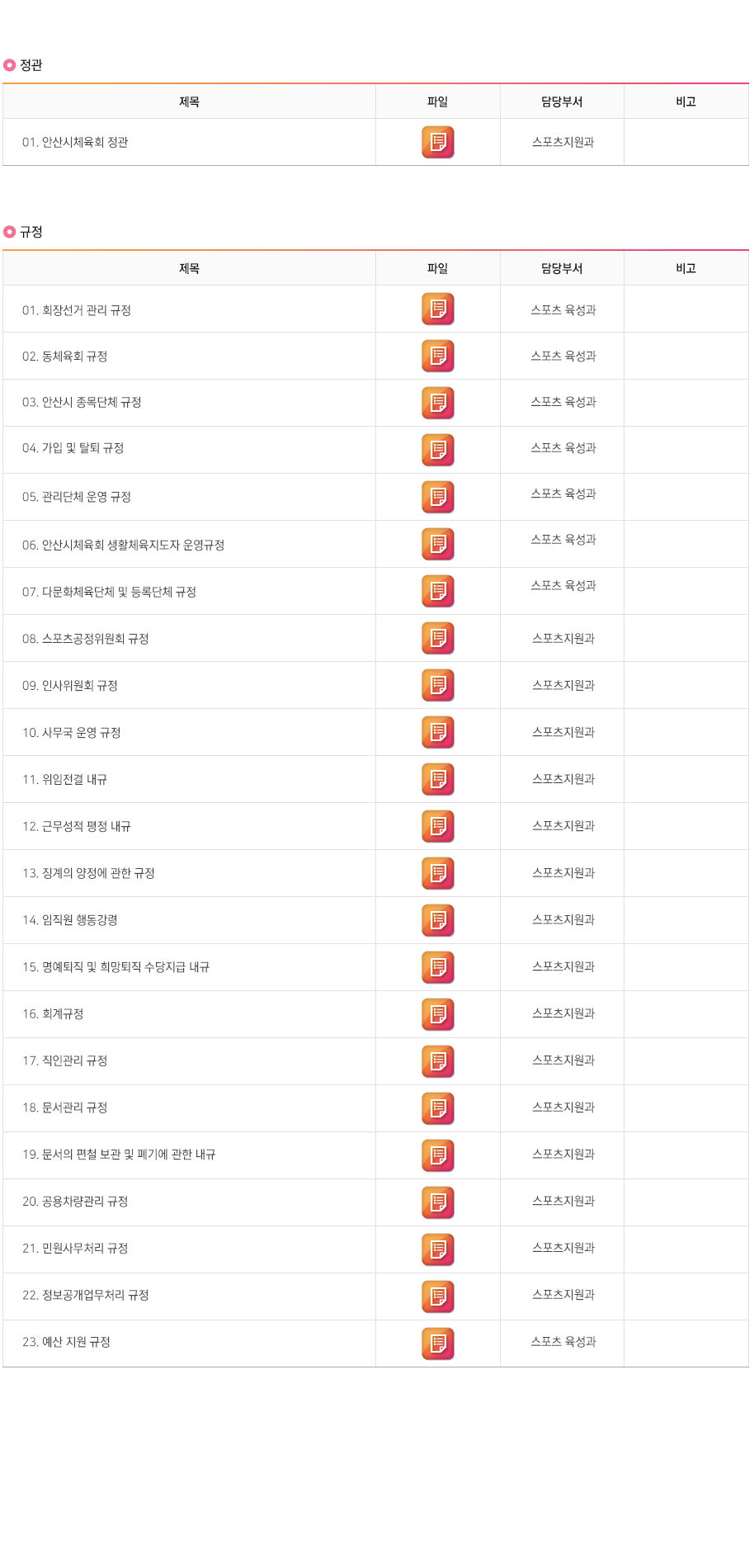Download 07. 다문화체육단체 및 등록단체 규정 file
The height and width of the screenshot is (1568, 754).
tap(438, 591)
